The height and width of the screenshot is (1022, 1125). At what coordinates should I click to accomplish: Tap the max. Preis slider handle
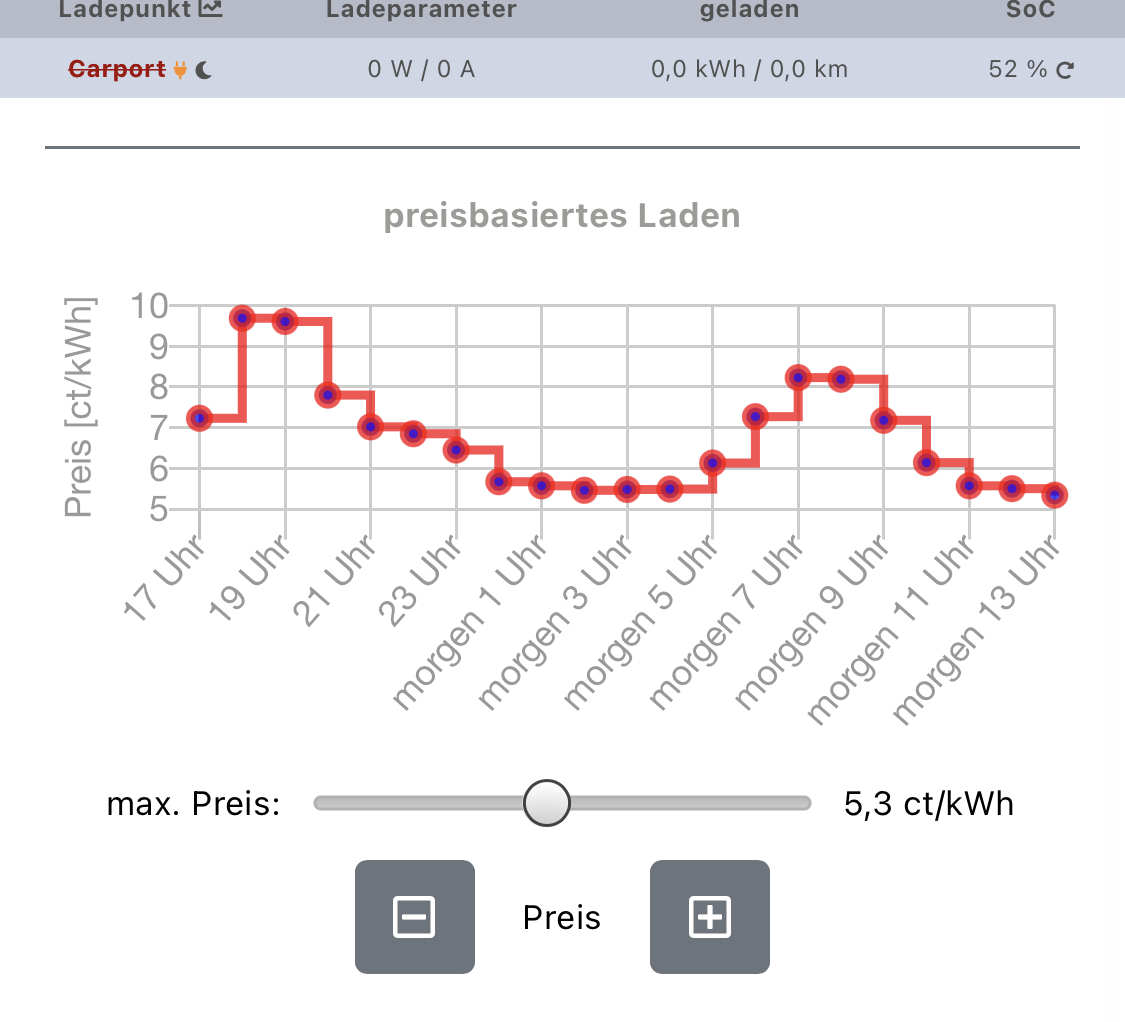click(547, 803)
